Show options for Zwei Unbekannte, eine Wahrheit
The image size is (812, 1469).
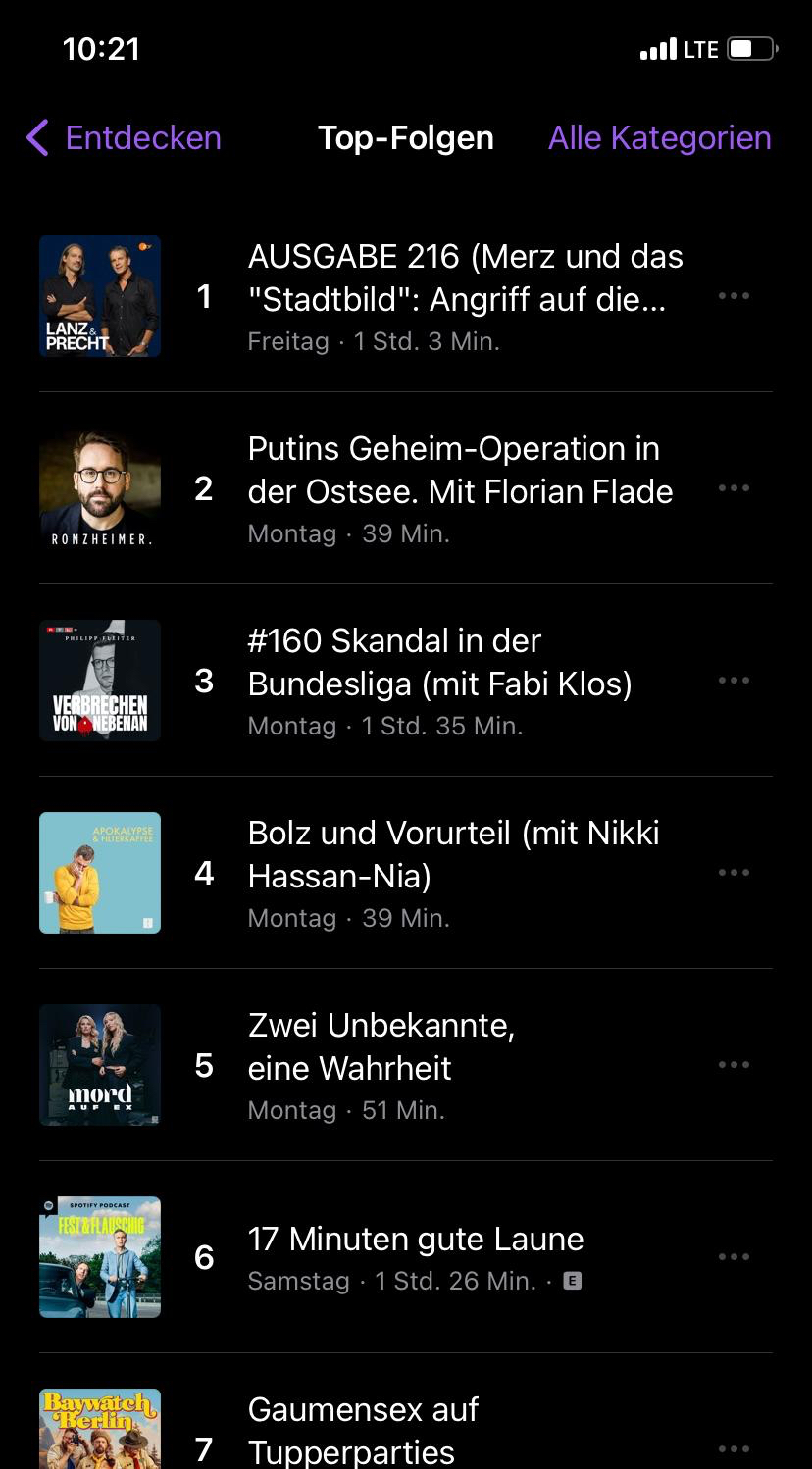tap(734, 1065)
